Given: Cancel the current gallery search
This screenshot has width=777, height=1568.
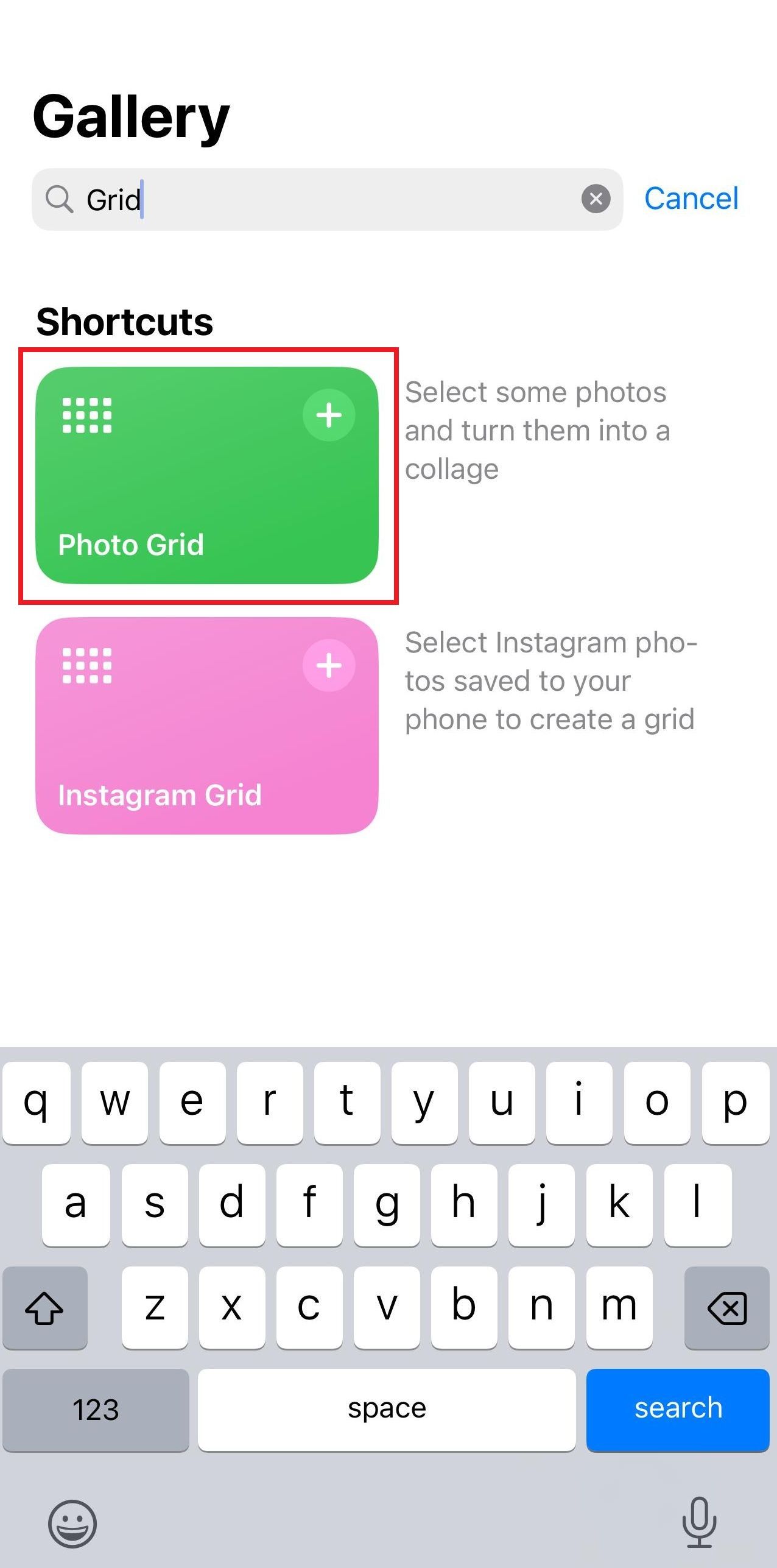Looking at the screenshot, I should (691, 198).
